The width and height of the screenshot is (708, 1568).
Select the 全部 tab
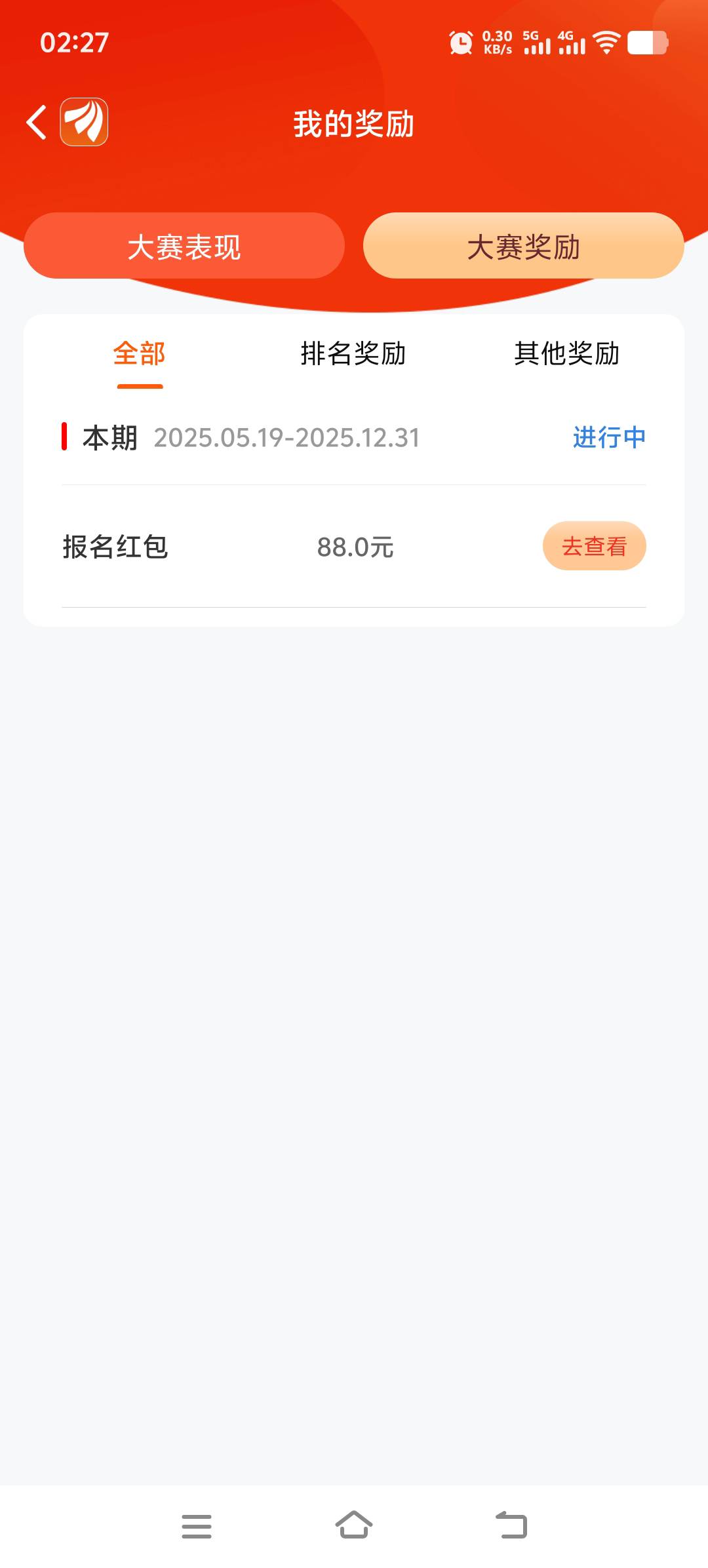click(140, 354)
